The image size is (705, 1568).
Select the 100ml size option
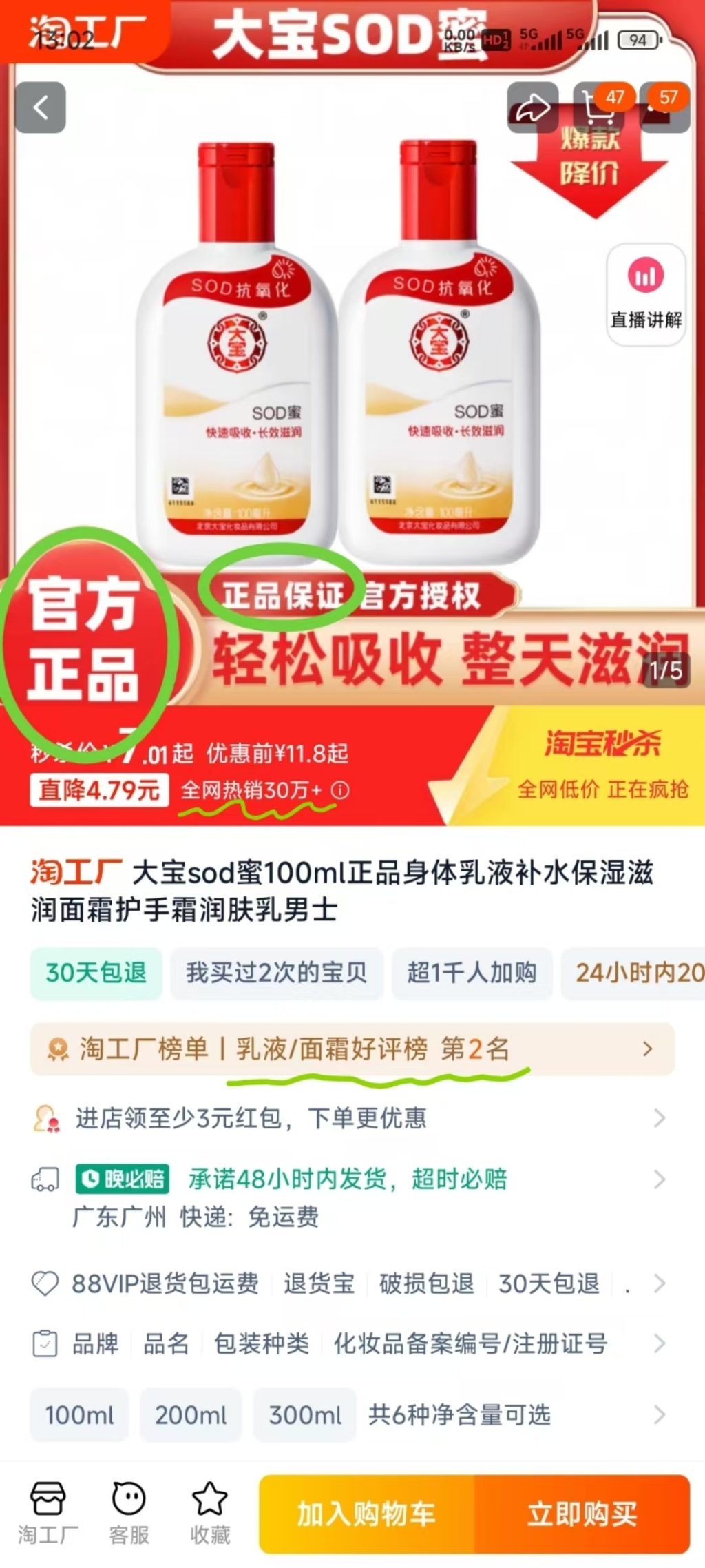point(79,1416)
